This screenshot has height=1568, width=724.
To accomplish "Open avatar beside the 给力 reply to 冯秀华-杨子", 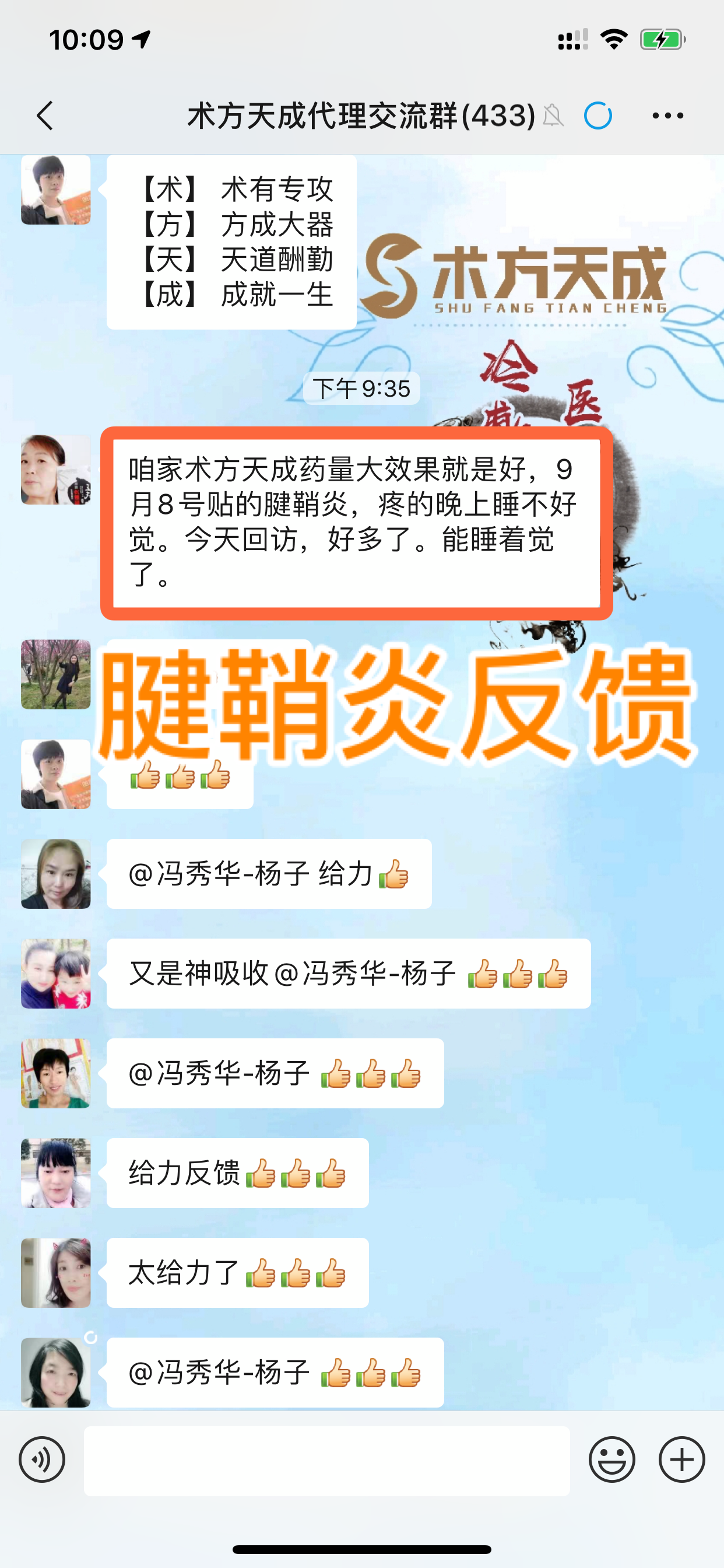I will (x=56, y=874).
